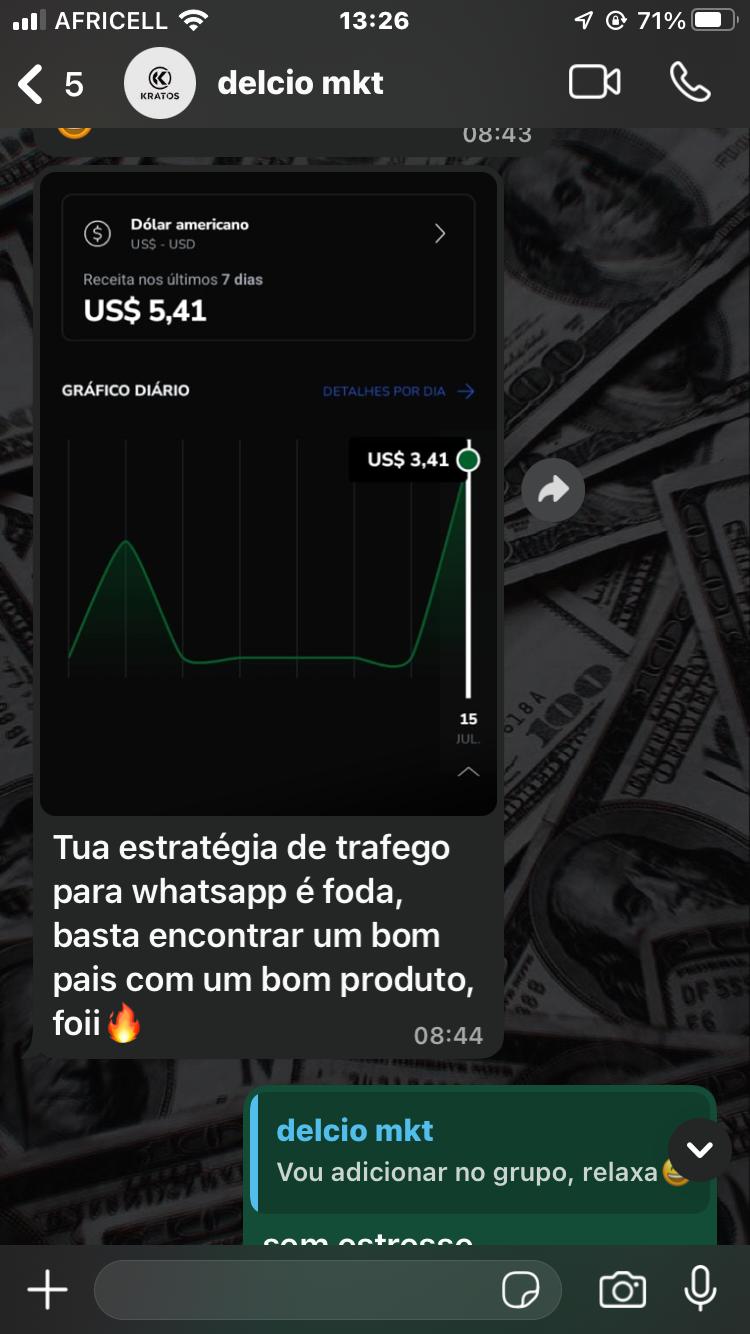Open delcio mkt contact info

click(300, 84)
